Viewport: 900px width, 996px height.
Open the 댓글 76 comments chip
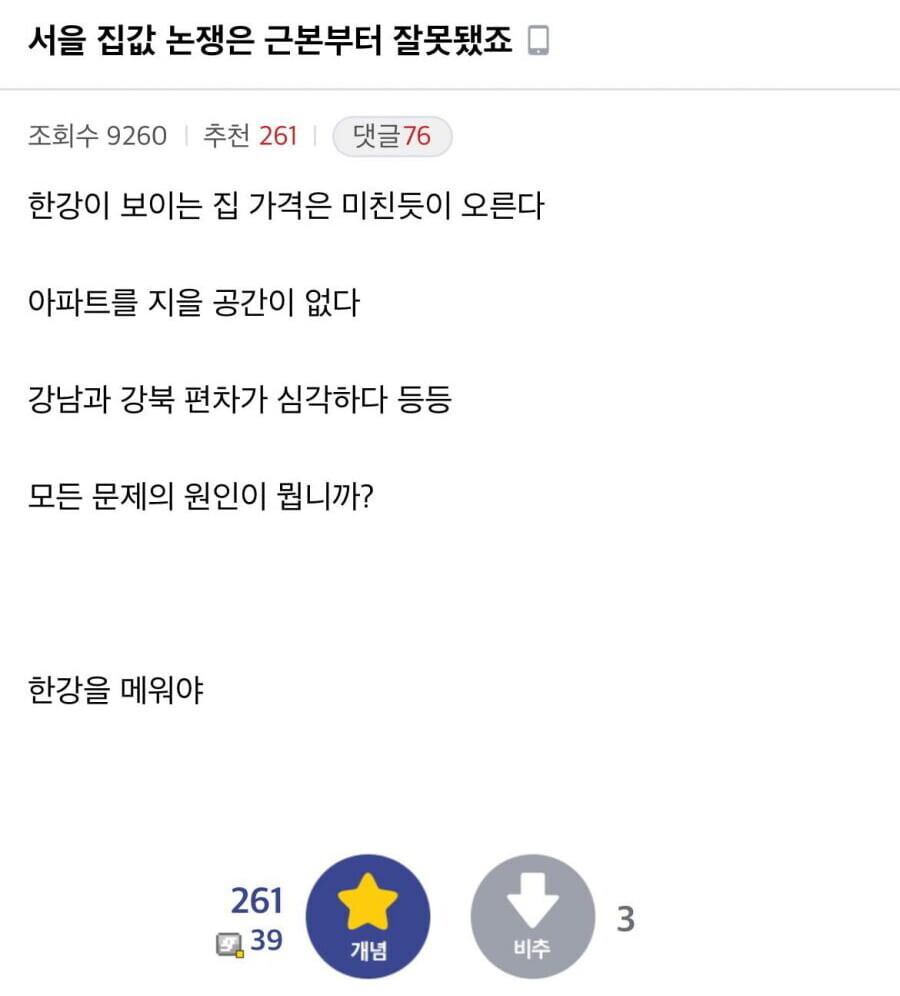pyautogui.click(x=392, y=136)
